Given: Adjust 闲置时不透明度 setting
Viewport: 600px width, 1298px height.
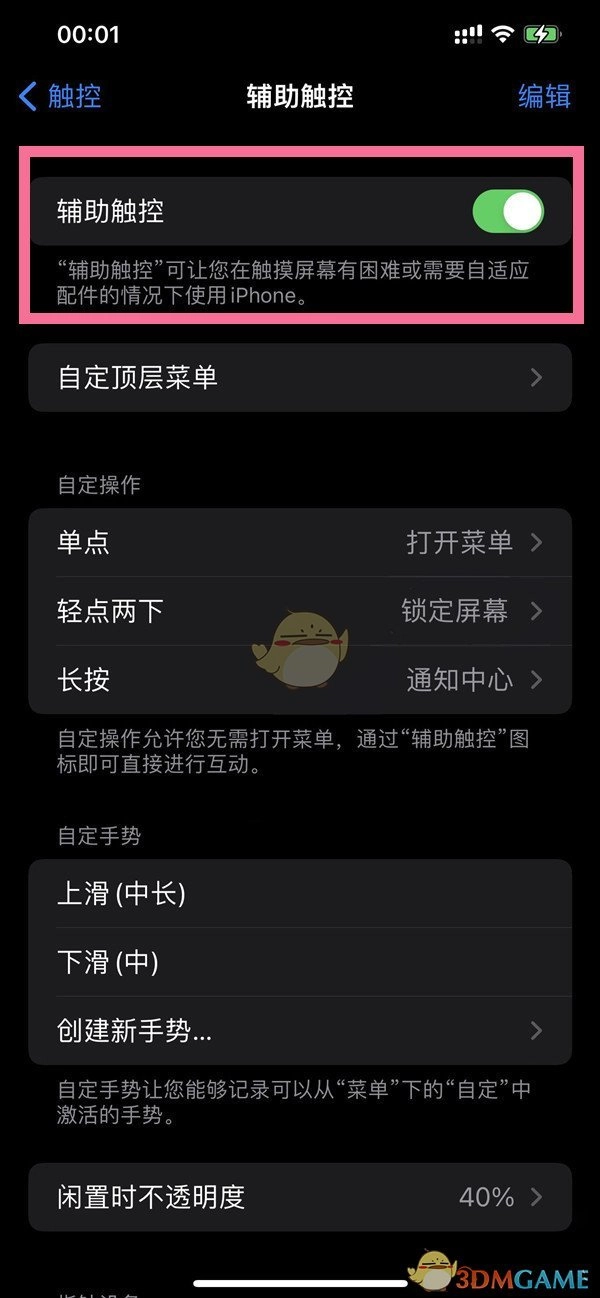Looking at the screenshot, I should pos(300,1197).
